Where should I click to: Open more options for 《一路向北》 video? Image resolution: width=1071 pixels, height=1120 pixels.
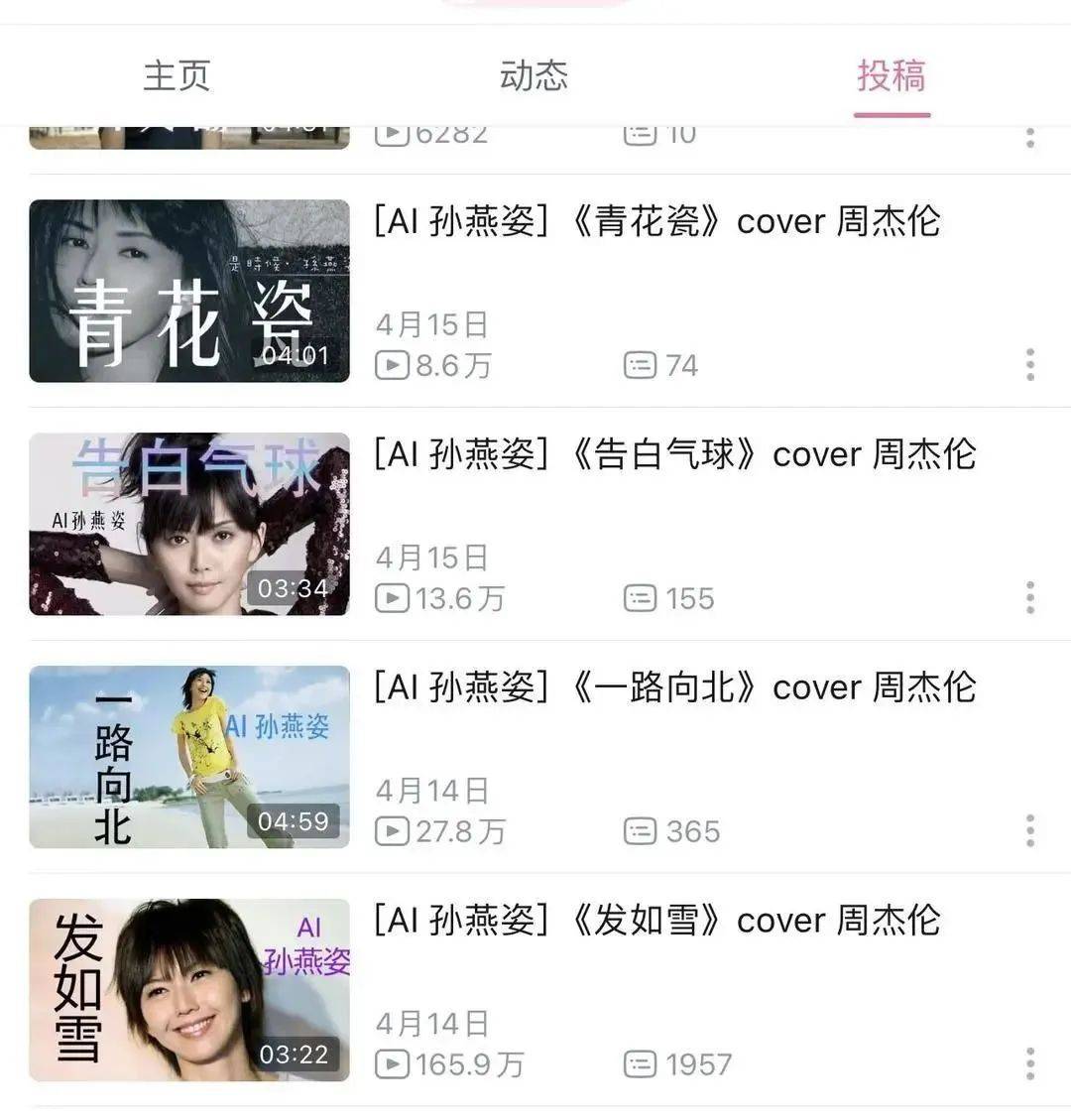click(x=1030, y=831)
